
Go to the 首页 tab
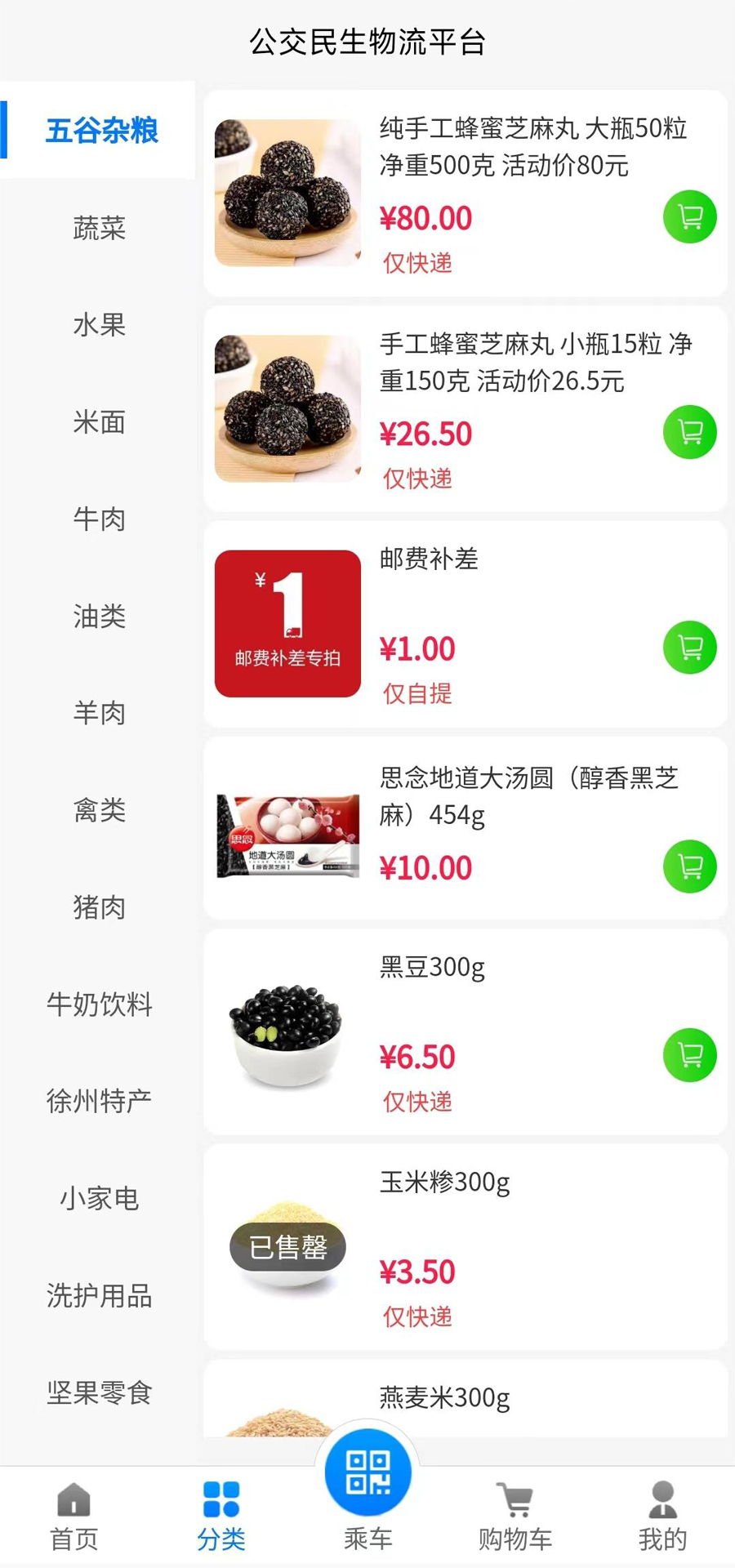[73, 1517]
